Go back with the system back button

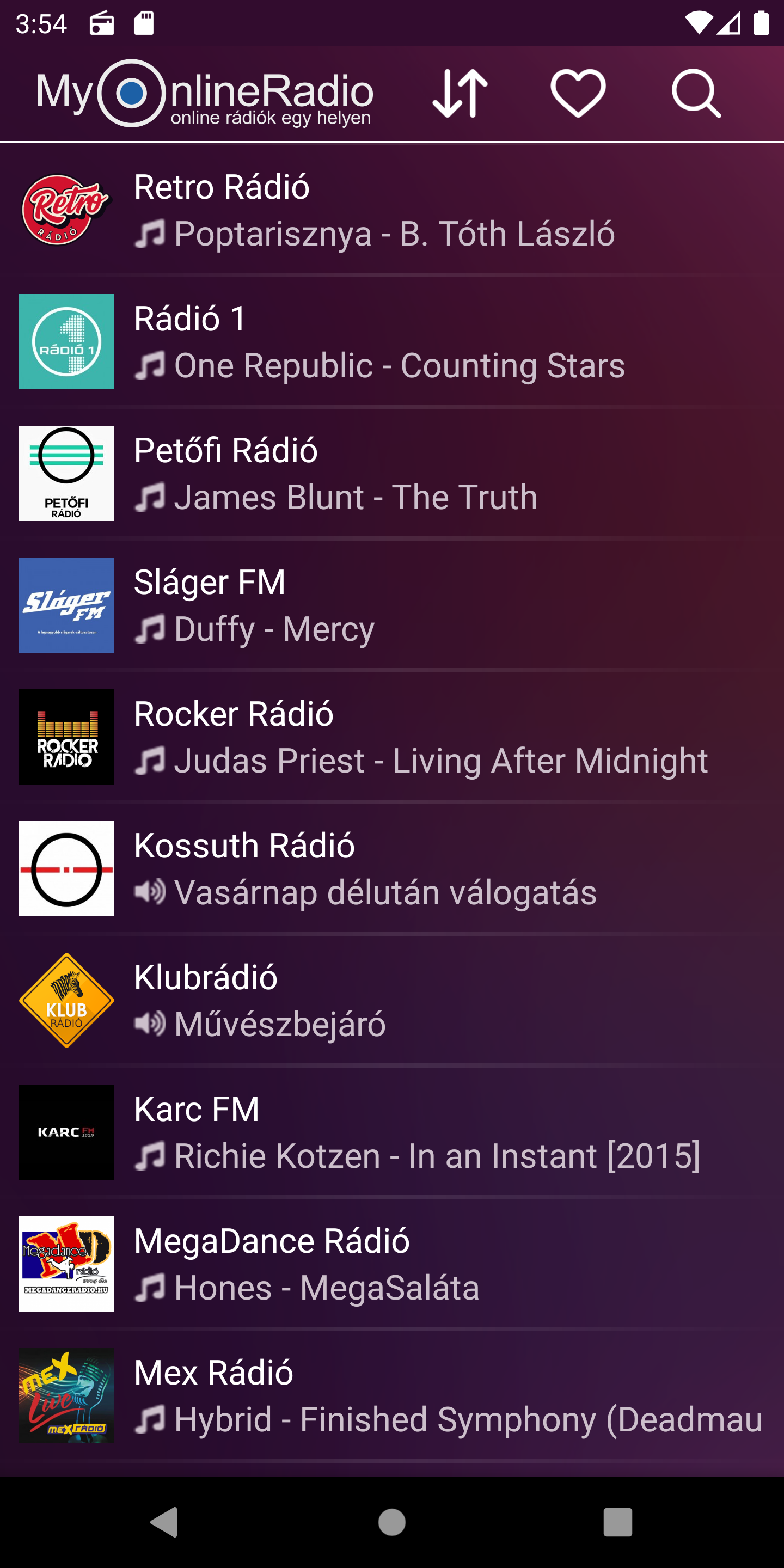point(164,1522)
